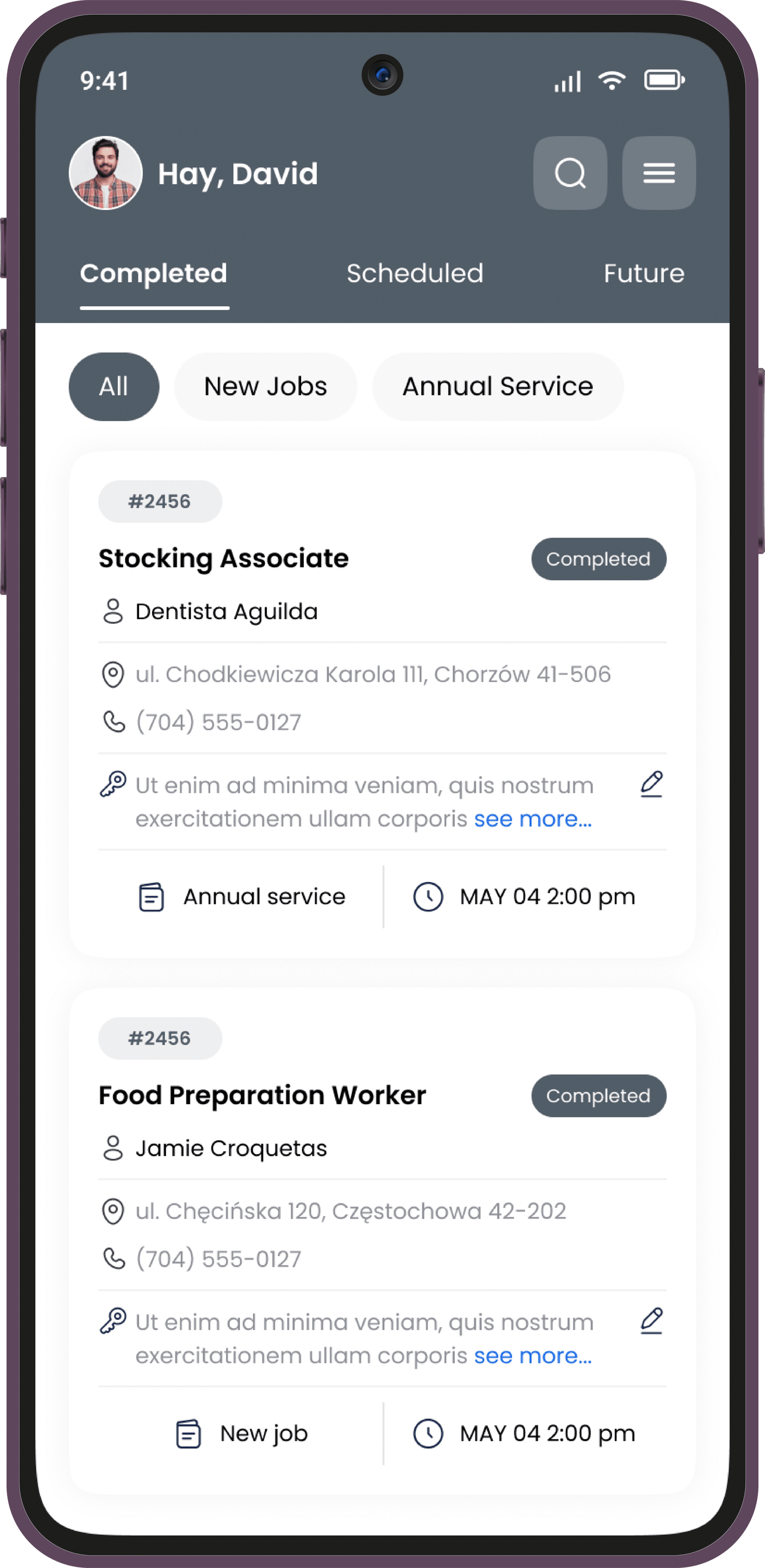Edit the note on Food Preparation Worker

point(651,1321)
